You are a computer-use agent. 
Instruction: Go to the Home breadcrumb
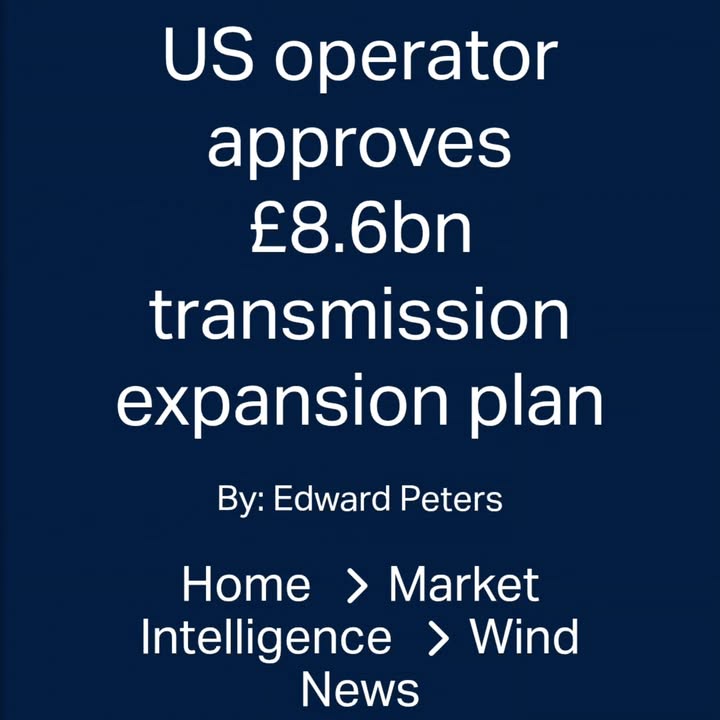coord(246,584)
